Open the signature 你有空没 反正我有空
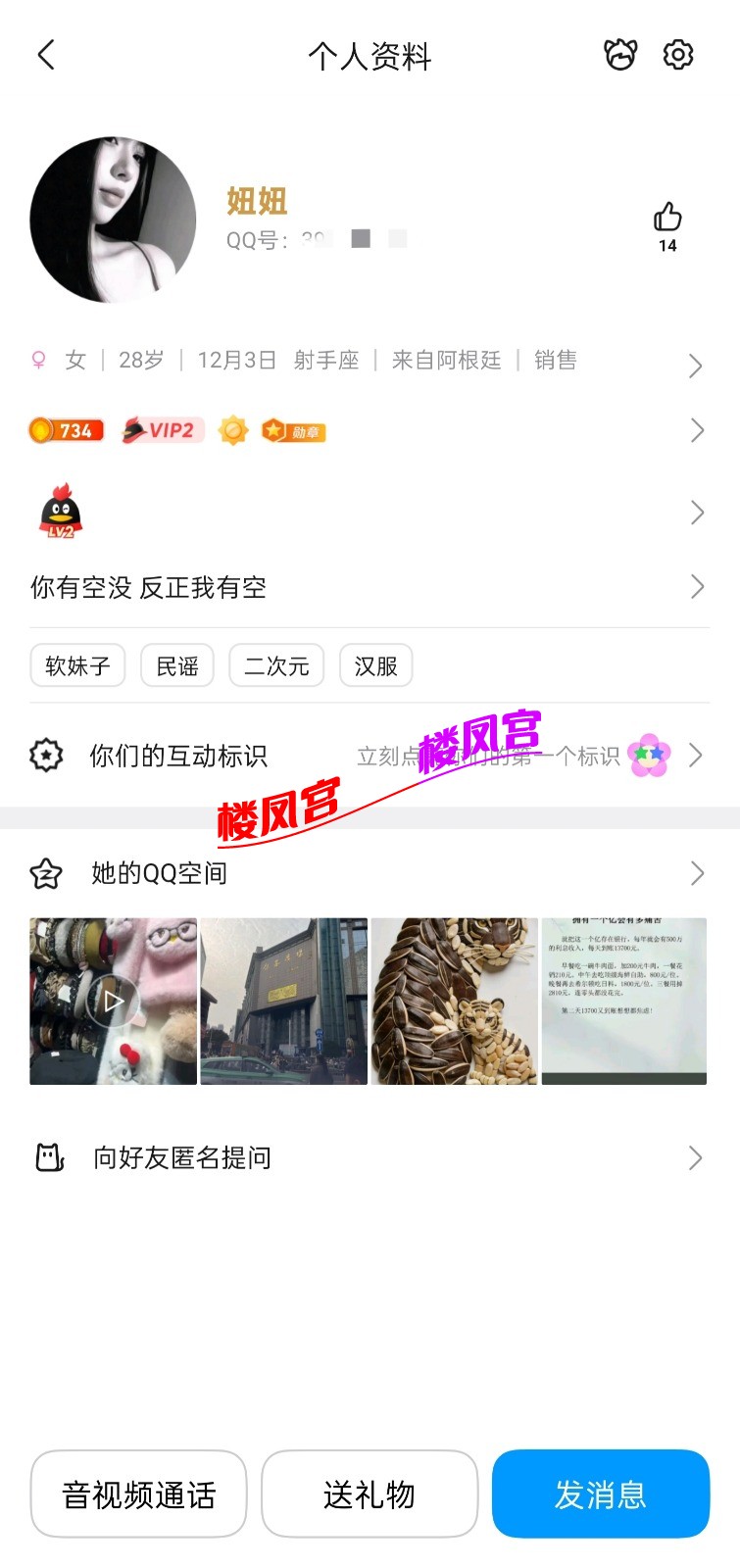This screenshot has width=740, height=1568. click(x=369, y=587)
